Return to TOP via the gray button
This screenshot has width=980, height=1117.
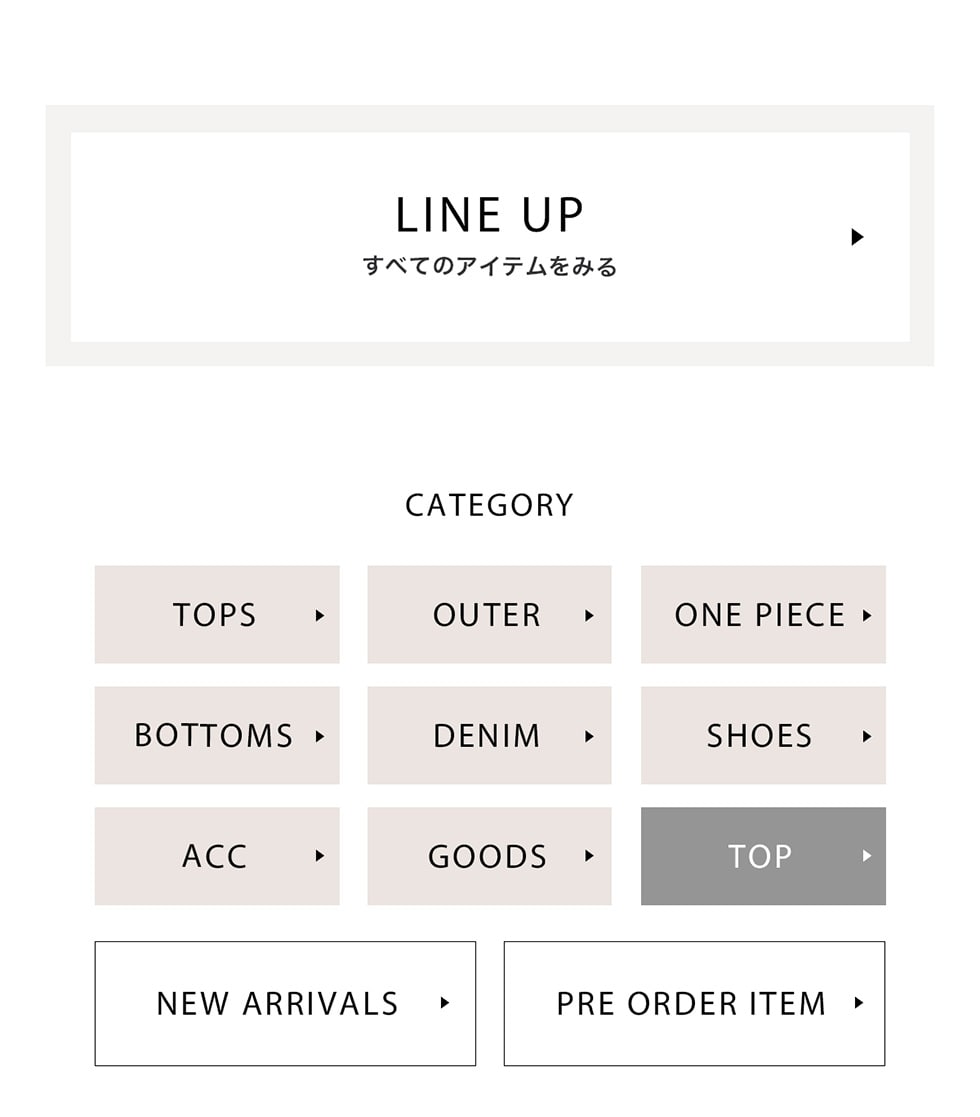[x=763, y=856]
